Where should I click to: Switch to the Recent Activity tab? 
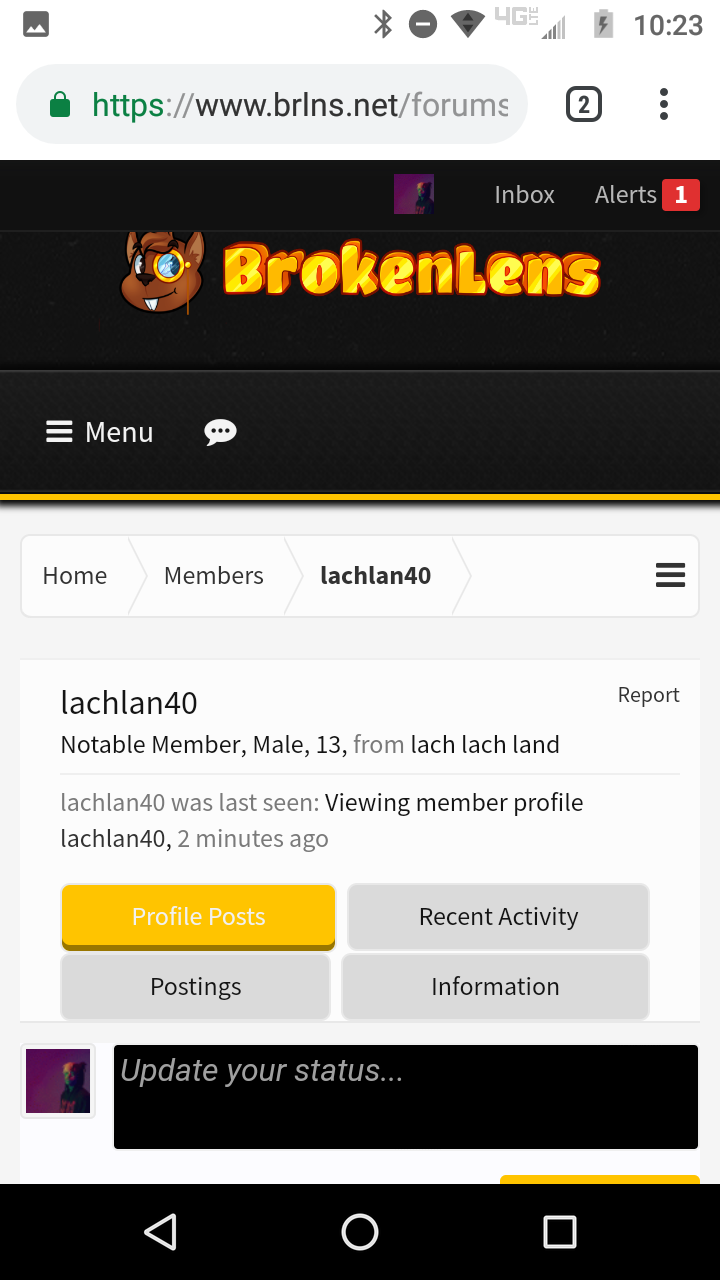pyautogui.click(x=498, y=917)
